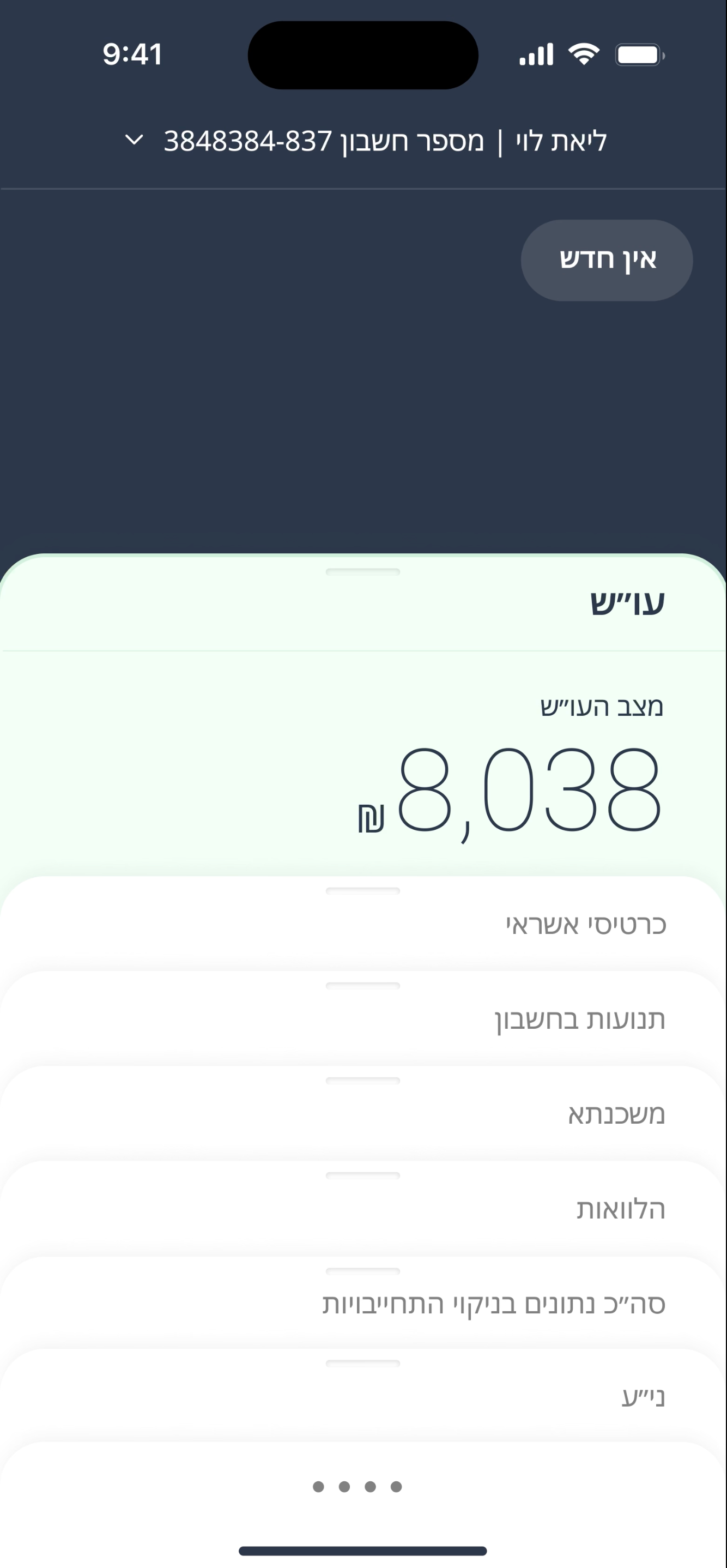Open the עו״ש balance card
Screen dimensions: 727x1568
click(363, 715)
